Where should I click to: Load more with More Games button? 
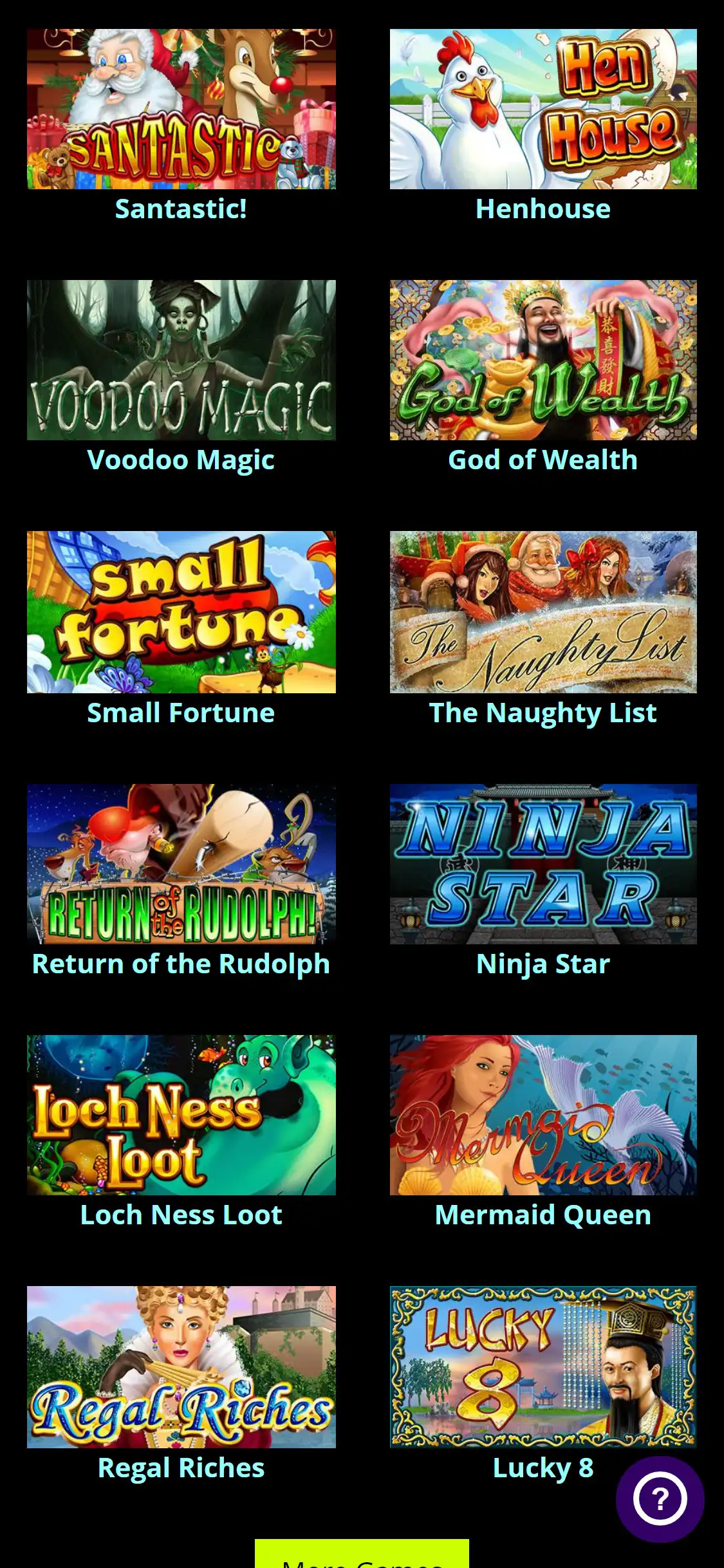tap(362, 1556)
